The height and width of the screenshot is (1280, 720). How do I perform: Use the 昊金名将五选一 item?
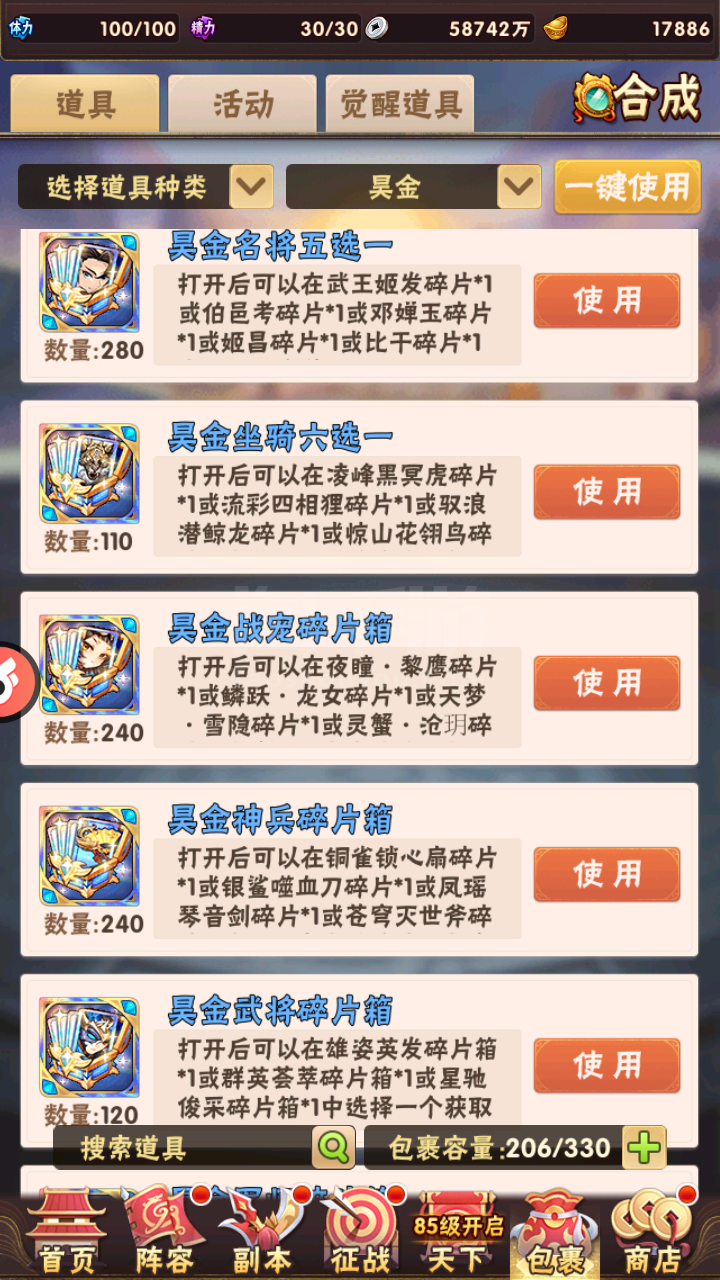pos(607,300)
